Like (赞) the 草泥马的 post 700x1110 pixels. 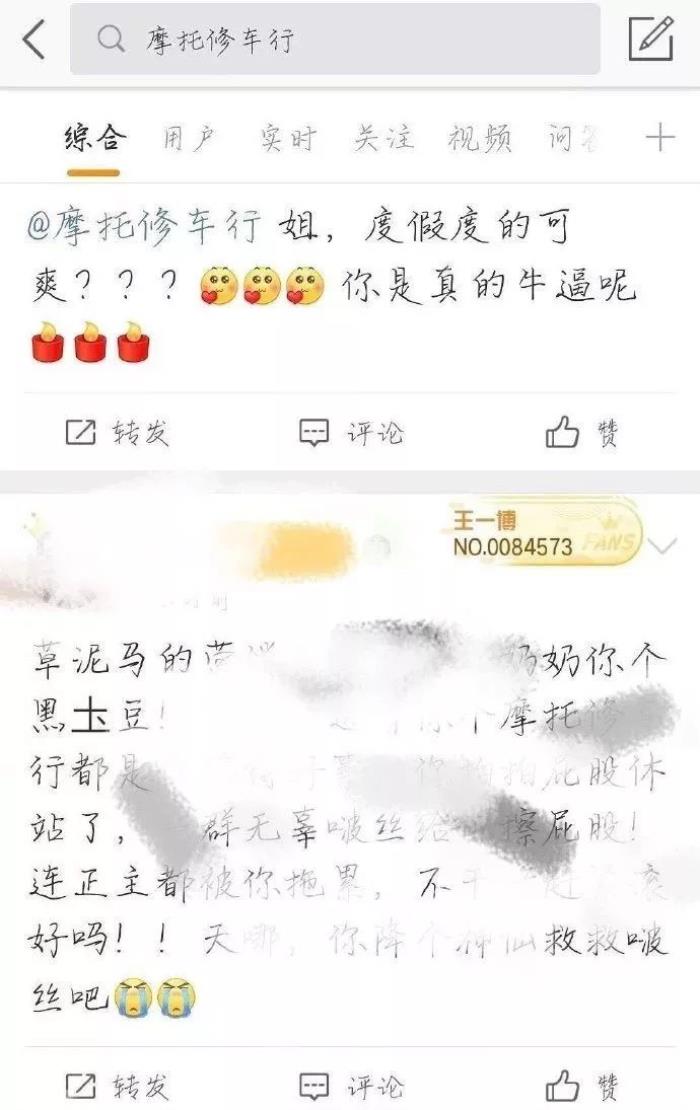pos(583,1085)
